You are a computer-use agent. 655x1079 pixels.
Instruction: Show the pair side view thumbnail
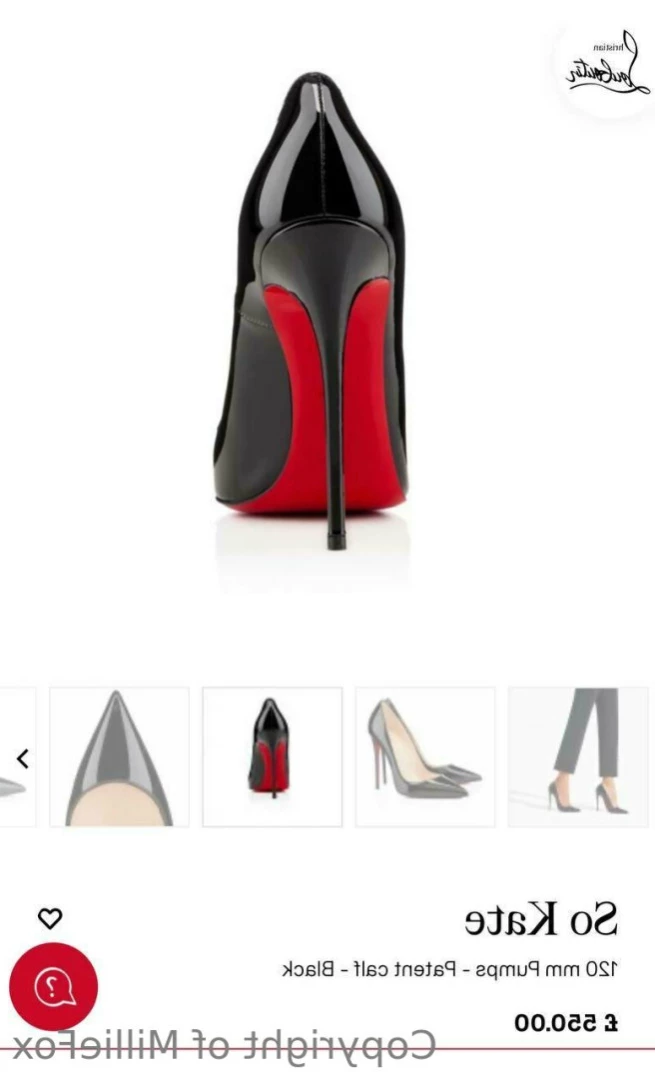[425, 757]
